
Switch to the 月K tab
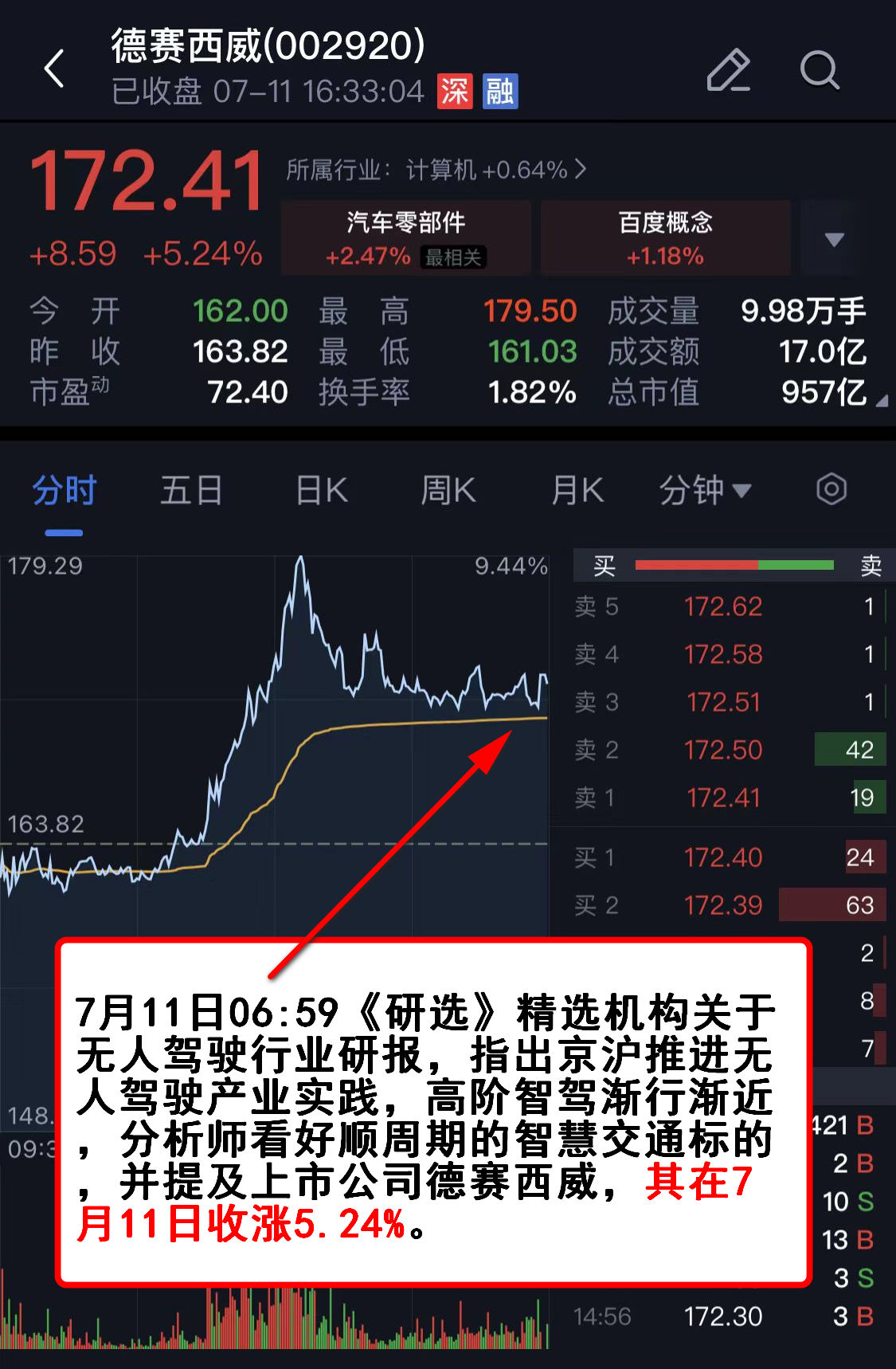(577, 490)
